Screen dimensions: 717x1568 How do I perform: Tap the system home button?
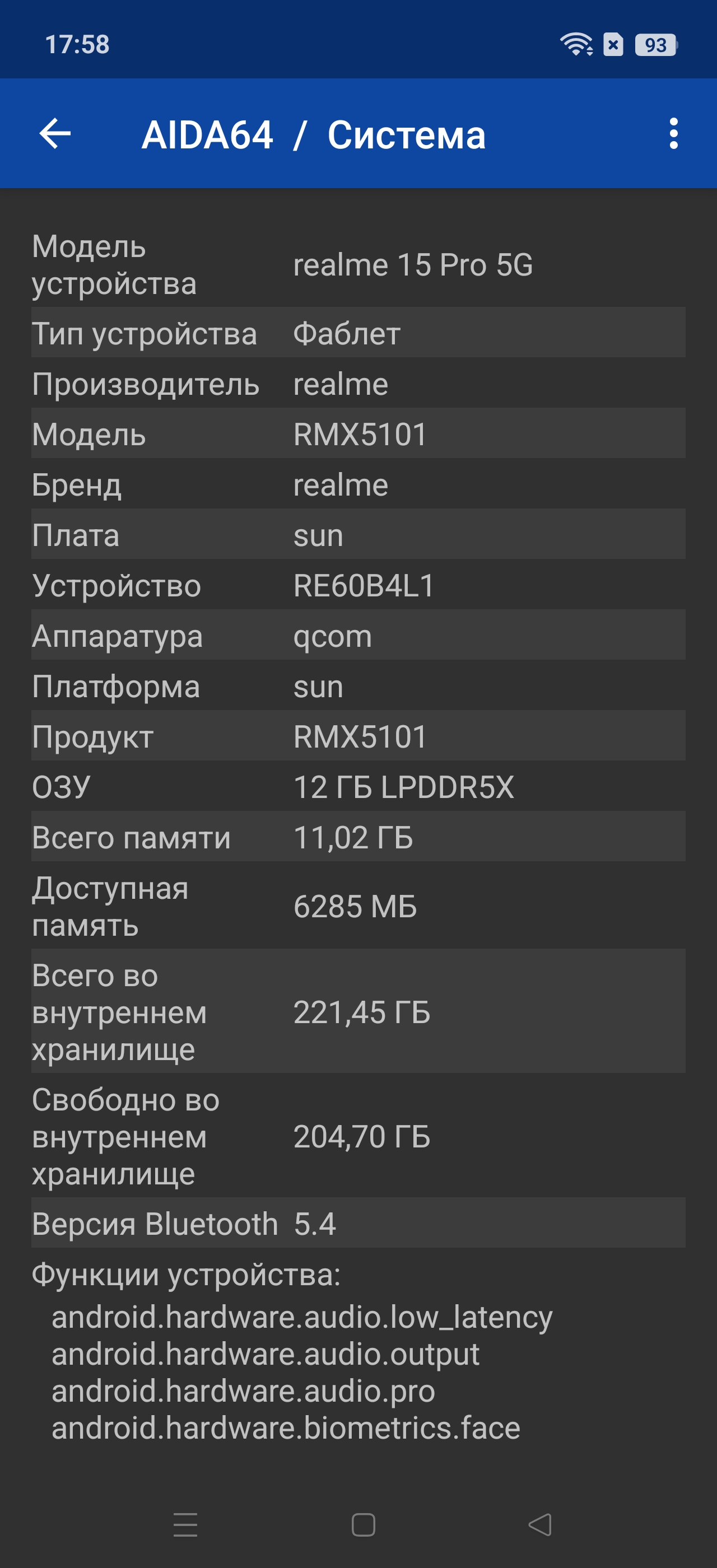[x=364, y=1525]
